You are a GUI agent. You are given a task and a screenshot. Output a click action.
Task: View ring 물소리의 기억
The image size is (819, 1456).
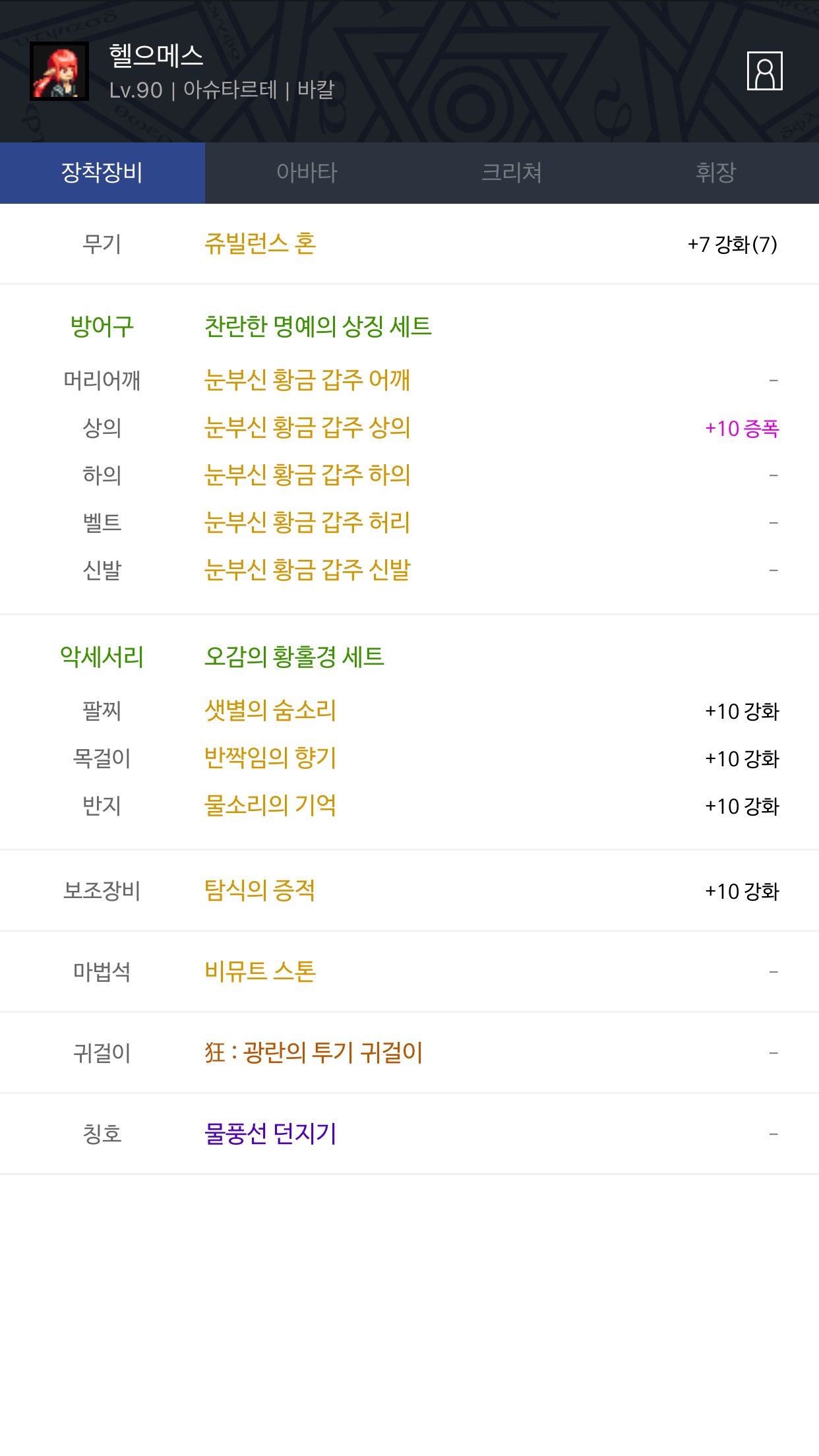pyautogui.click(x=270, y=805)
